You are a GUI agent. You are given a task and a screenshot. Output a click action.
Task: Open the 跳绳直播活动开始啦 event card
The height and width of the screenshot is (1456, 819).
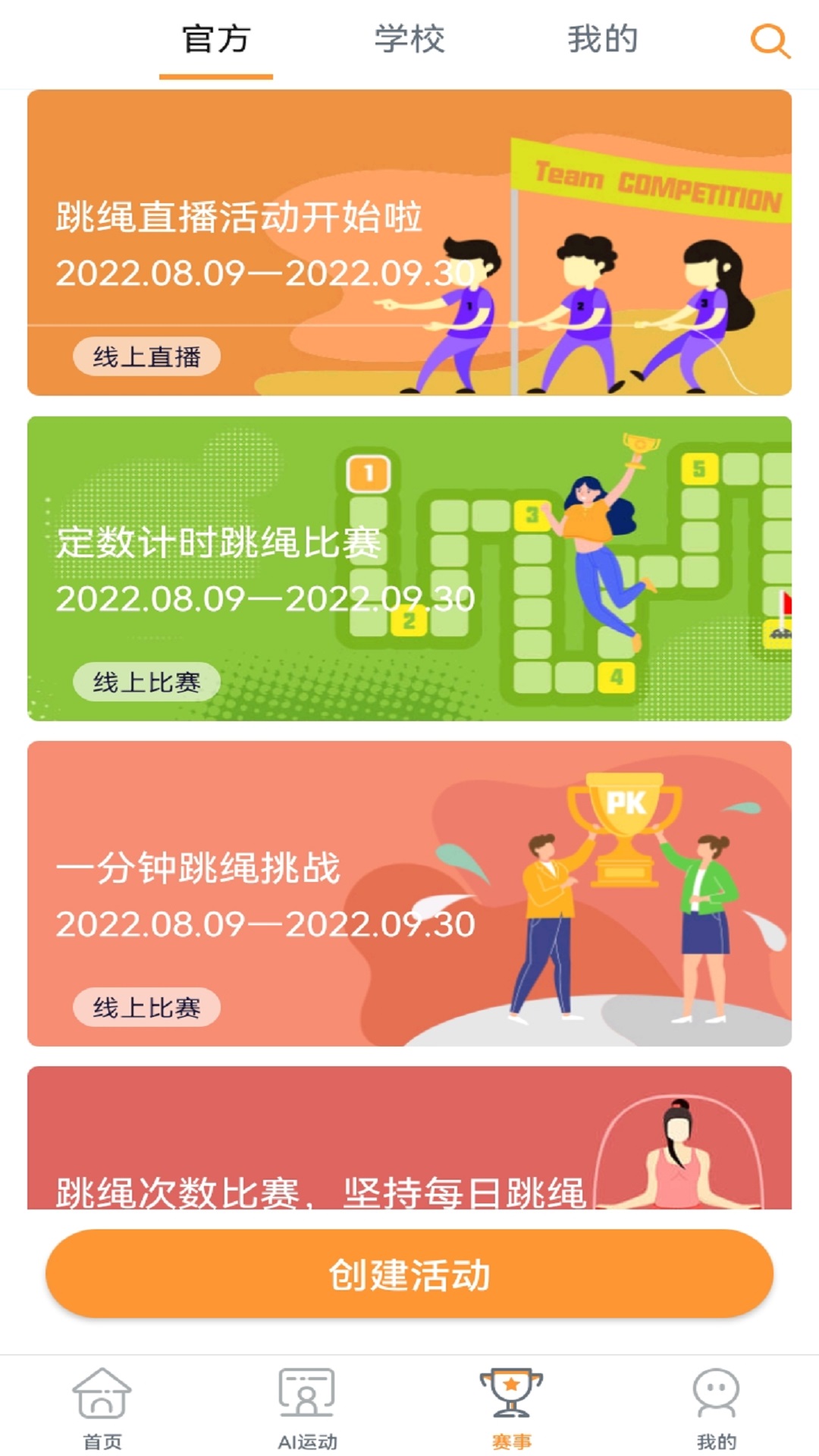coord(409,243)
